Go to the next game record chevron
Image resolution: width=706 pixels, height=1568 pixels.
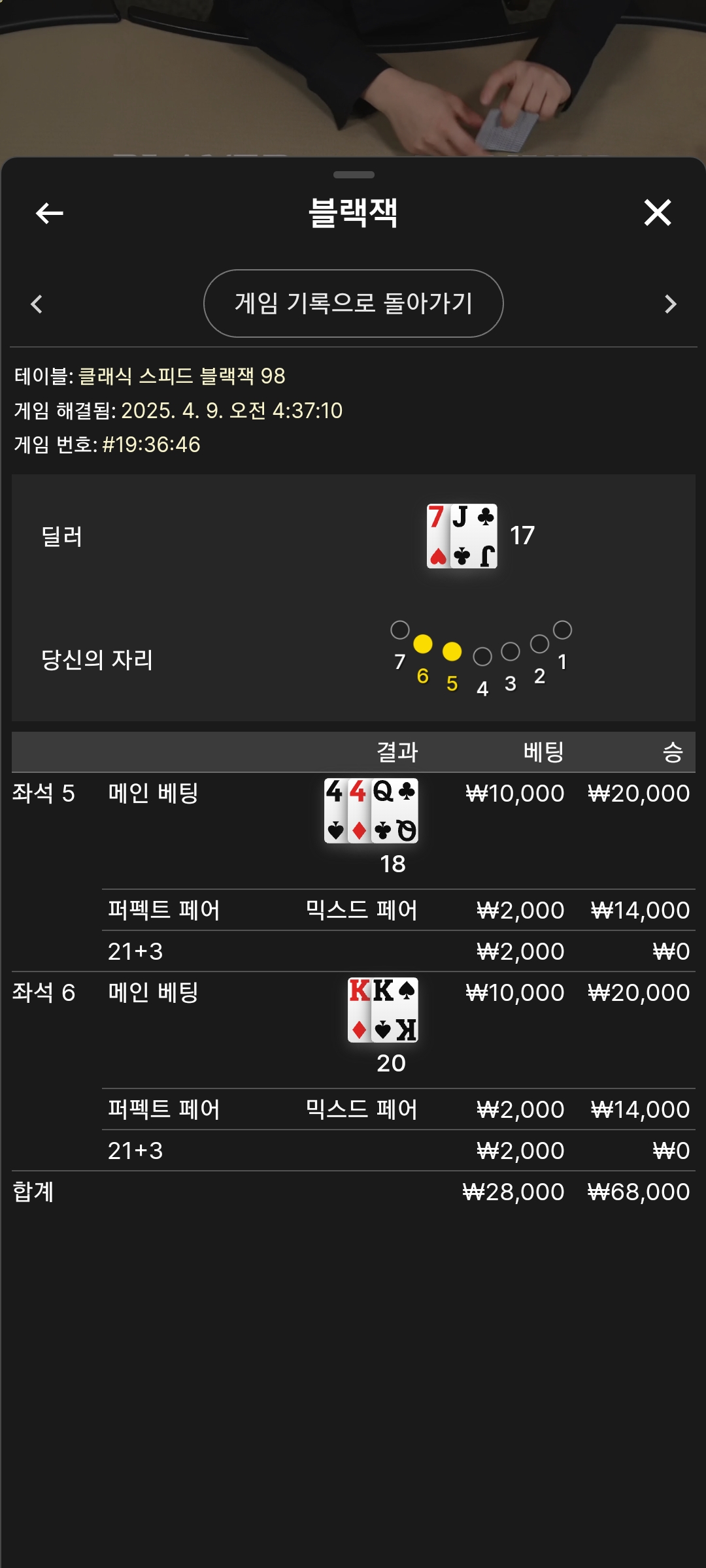coord(670,304)
